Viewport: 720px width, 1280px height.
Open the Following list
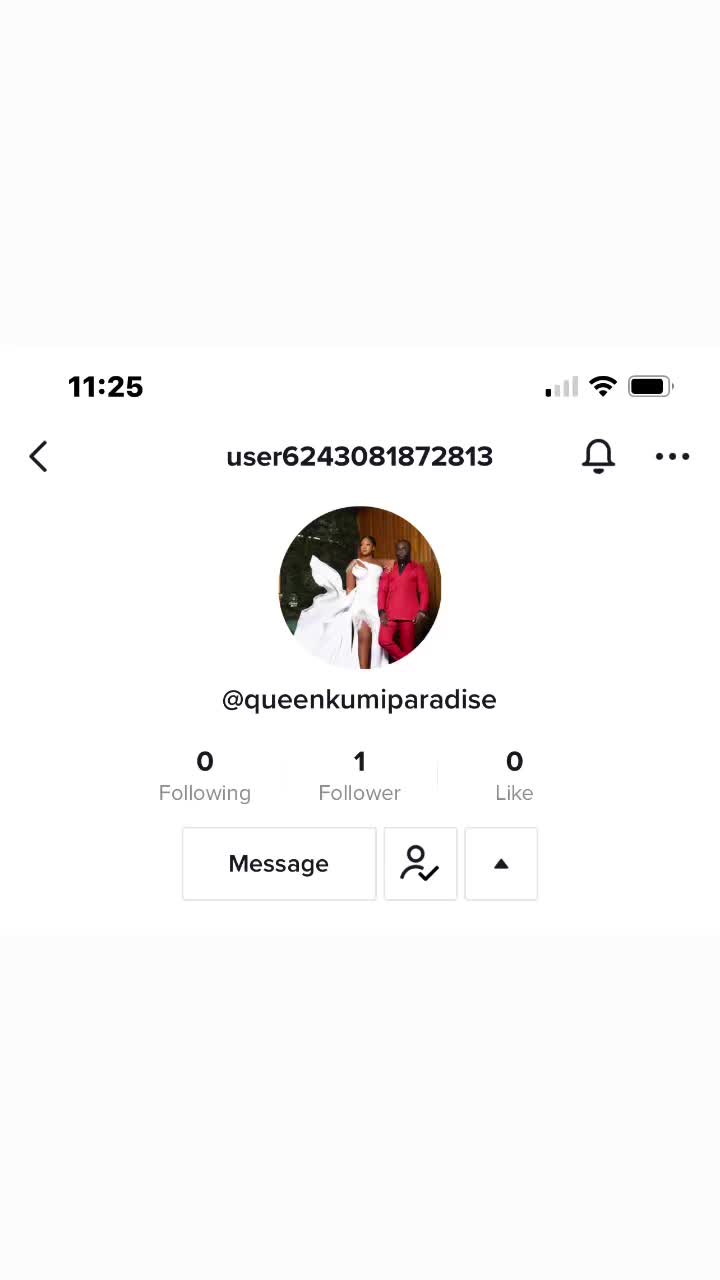click(205, 776)
